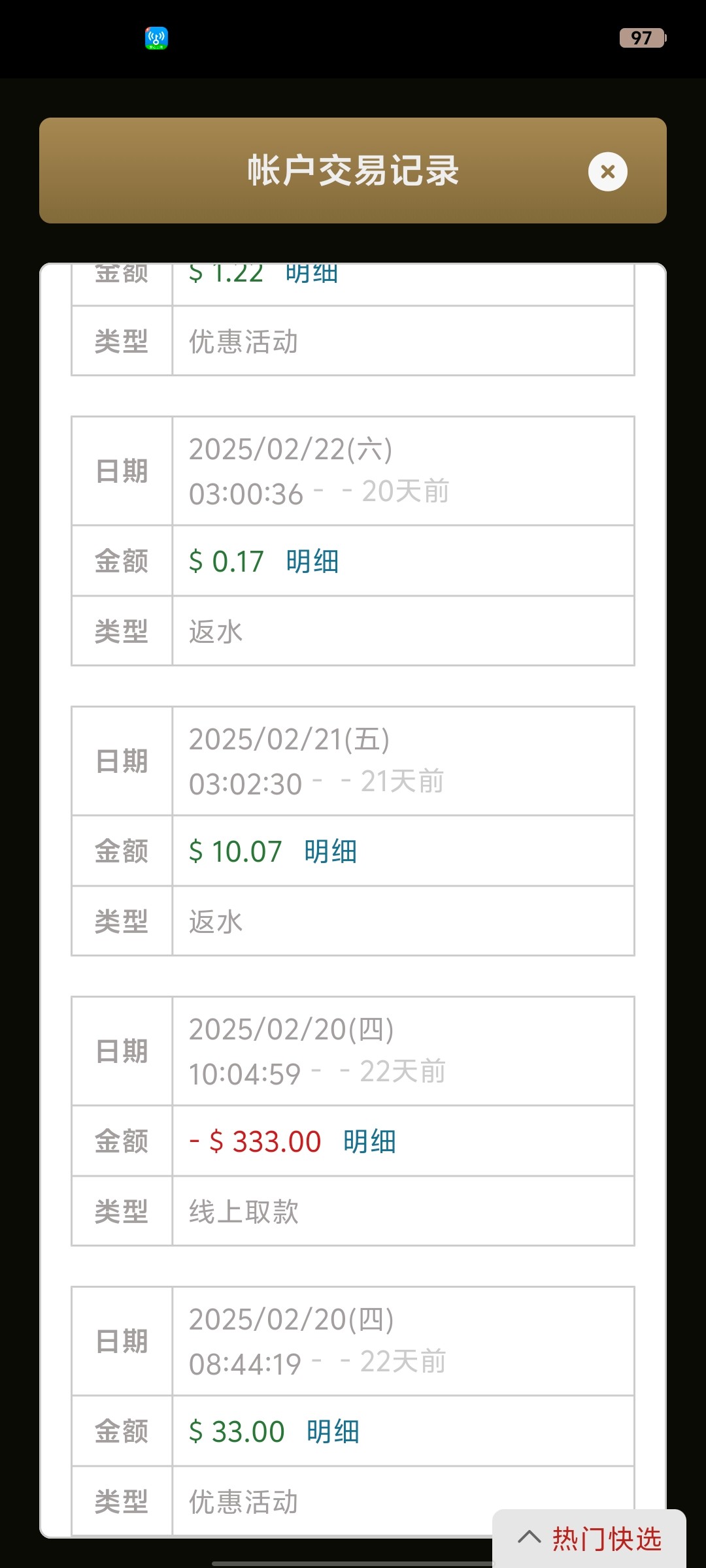Open 明细 for the $10.07 rebate
Viewport: 706px width, 1568px height.
331,851
